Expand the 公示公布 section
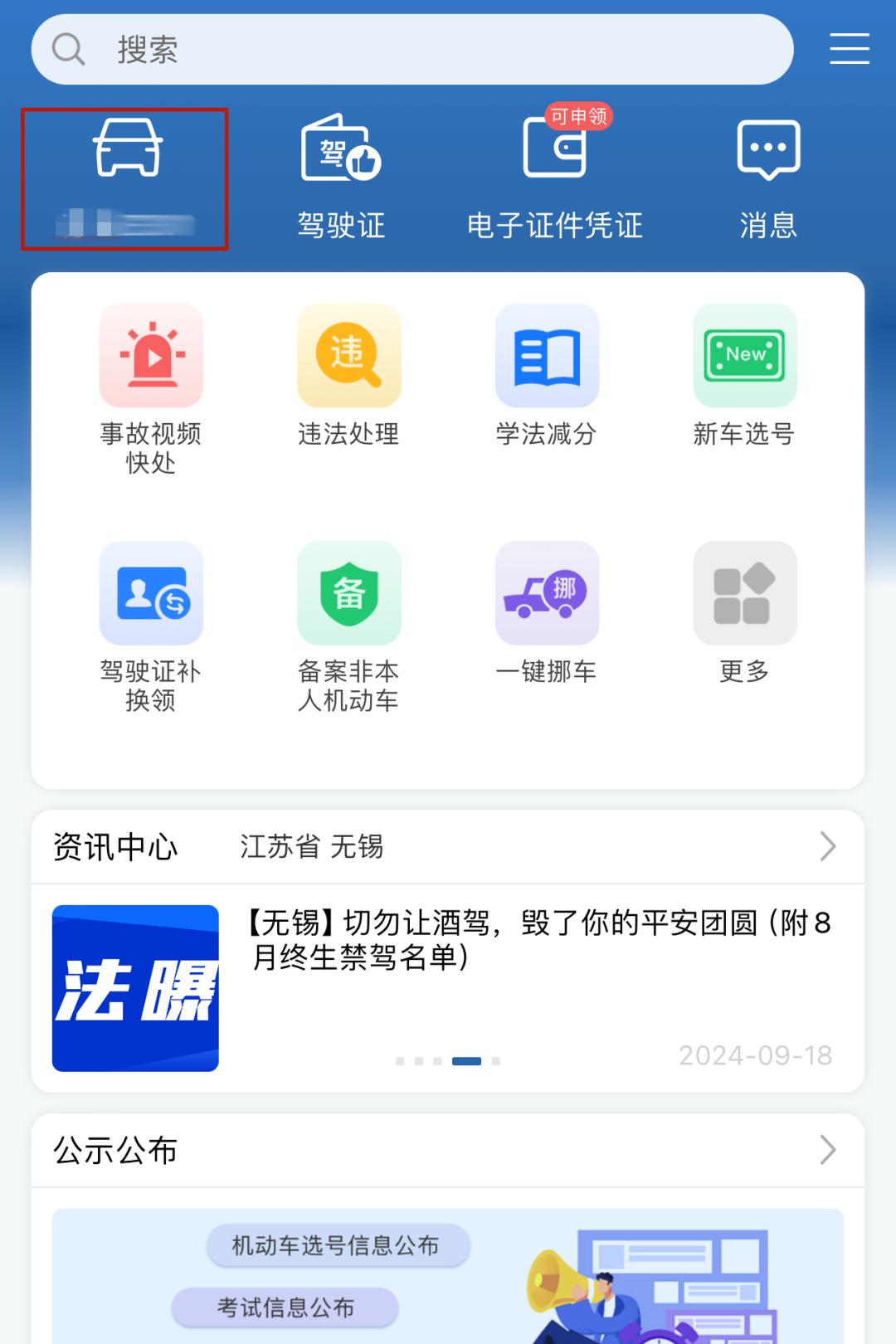Screen dimensions: 896x1344 (826, 1150)
